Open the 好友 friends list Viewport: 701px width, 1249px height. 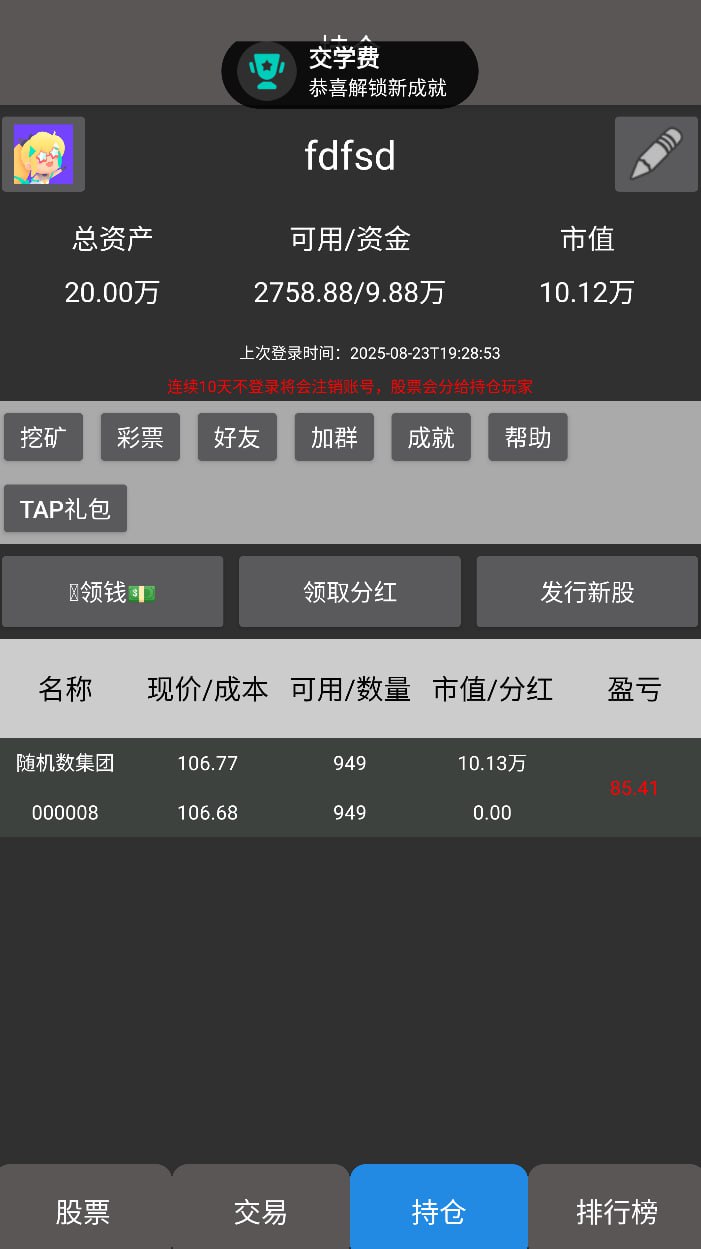[237, 437]
